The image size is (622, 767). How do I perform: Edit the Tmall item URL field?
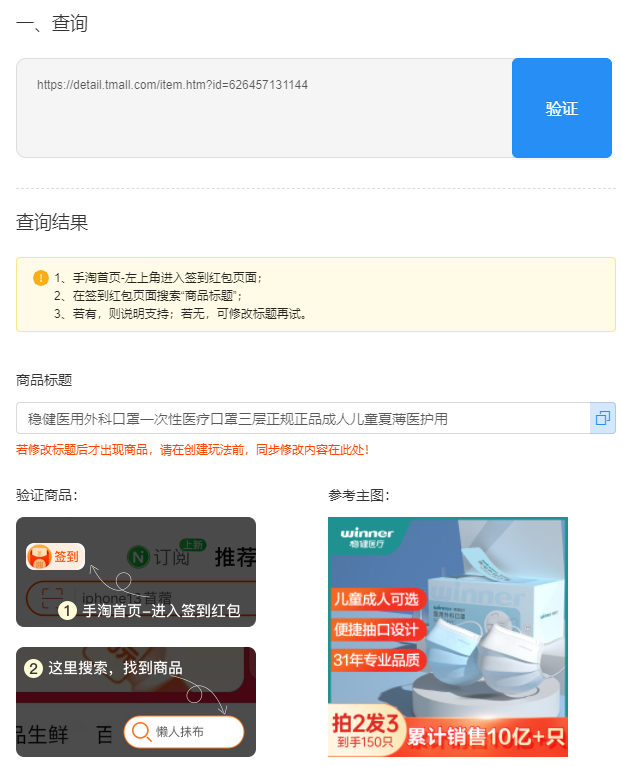[x=264, y=107]
